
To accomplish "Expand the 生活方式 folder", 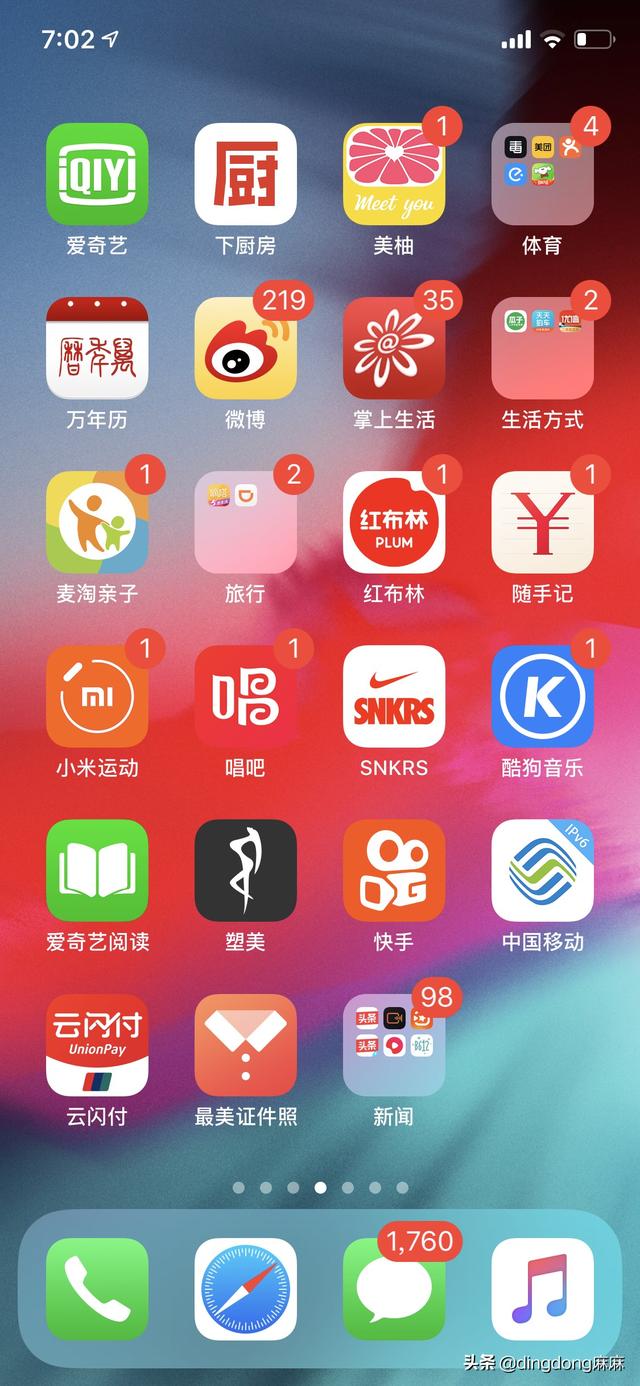I will click(x=542, y=348).
